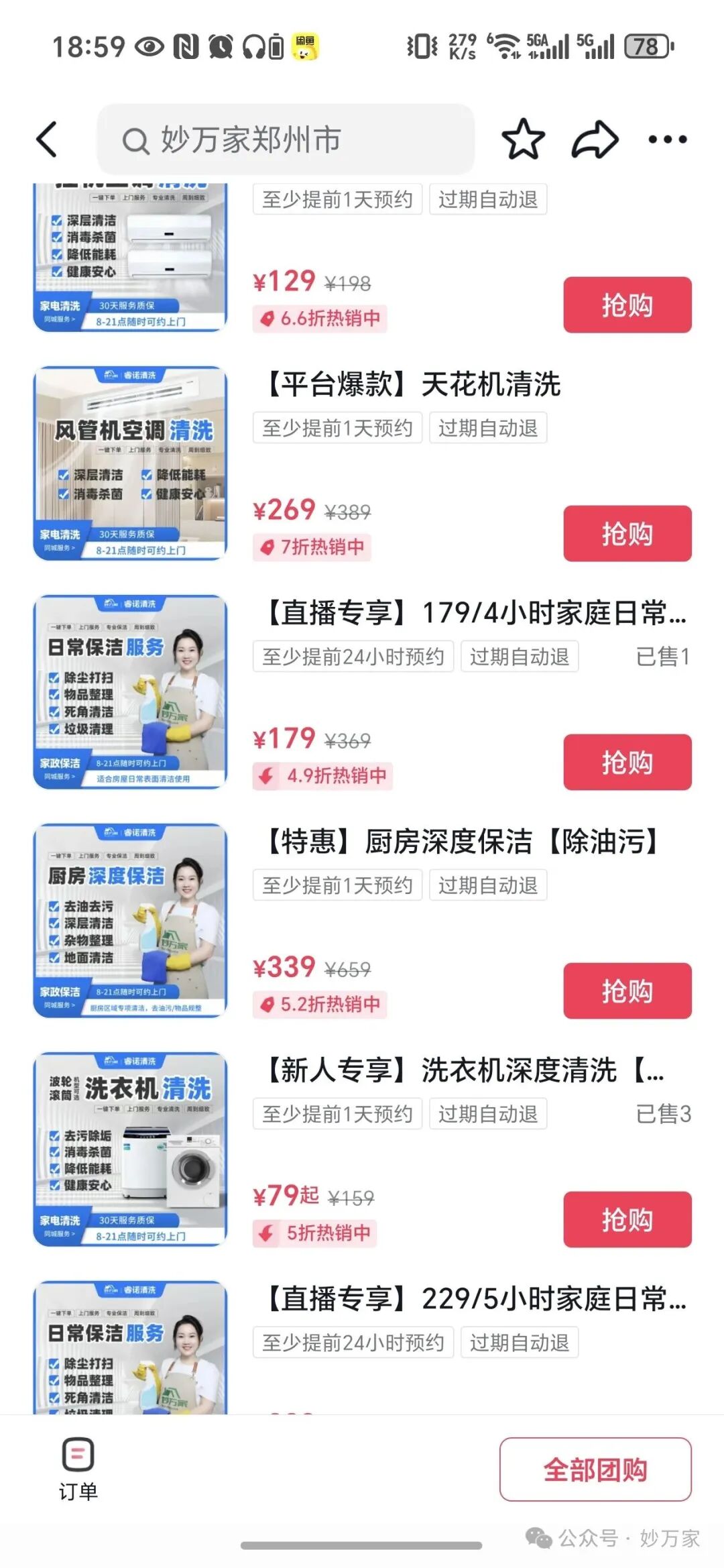724x1568 pixels.
Task: Tap 抢购 for 厨房深度保洁 at ¥339
Action: tap(627, 991)
